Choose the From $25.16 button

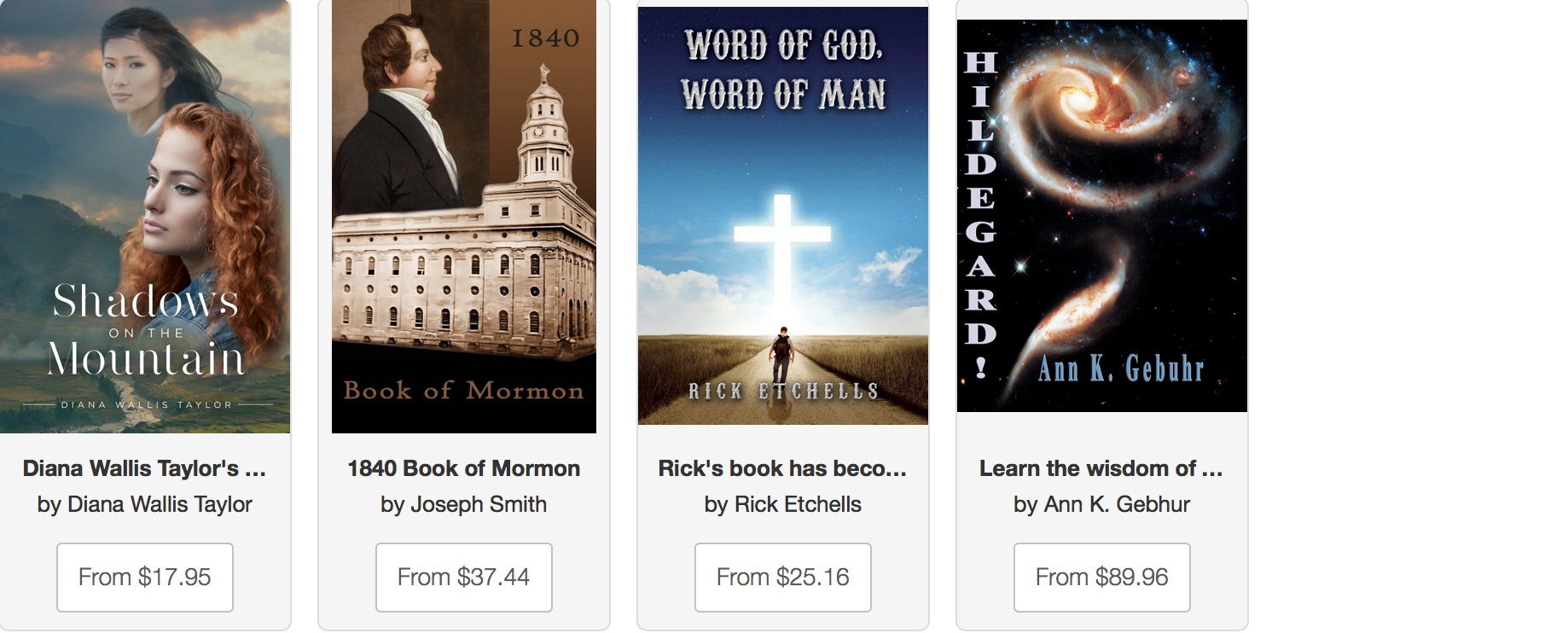[782, 577]
